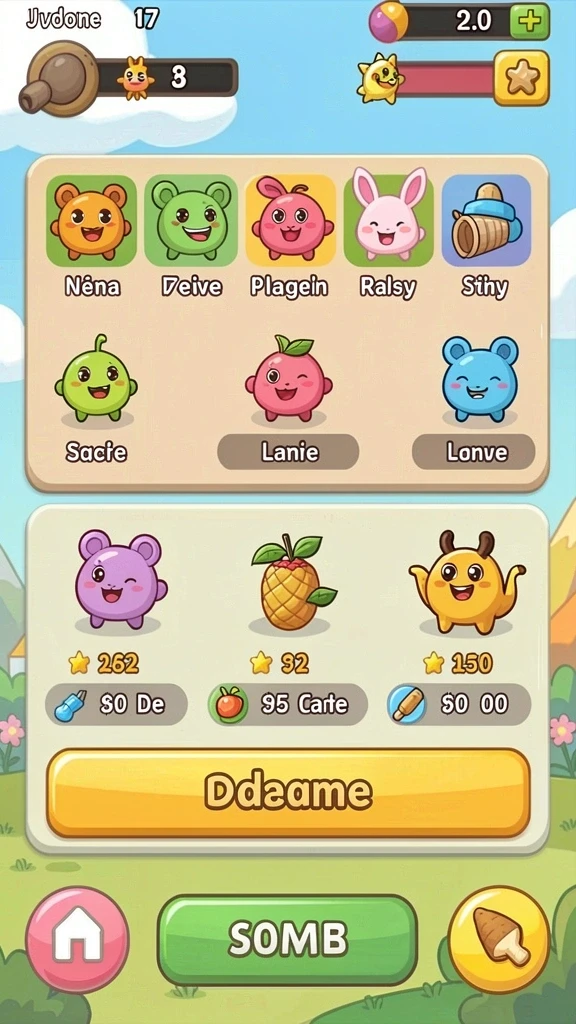Tap the 95 Carte price pill
Viewport: 576px width, 1024px height.
pyautogui.click(x=287, y=705)
